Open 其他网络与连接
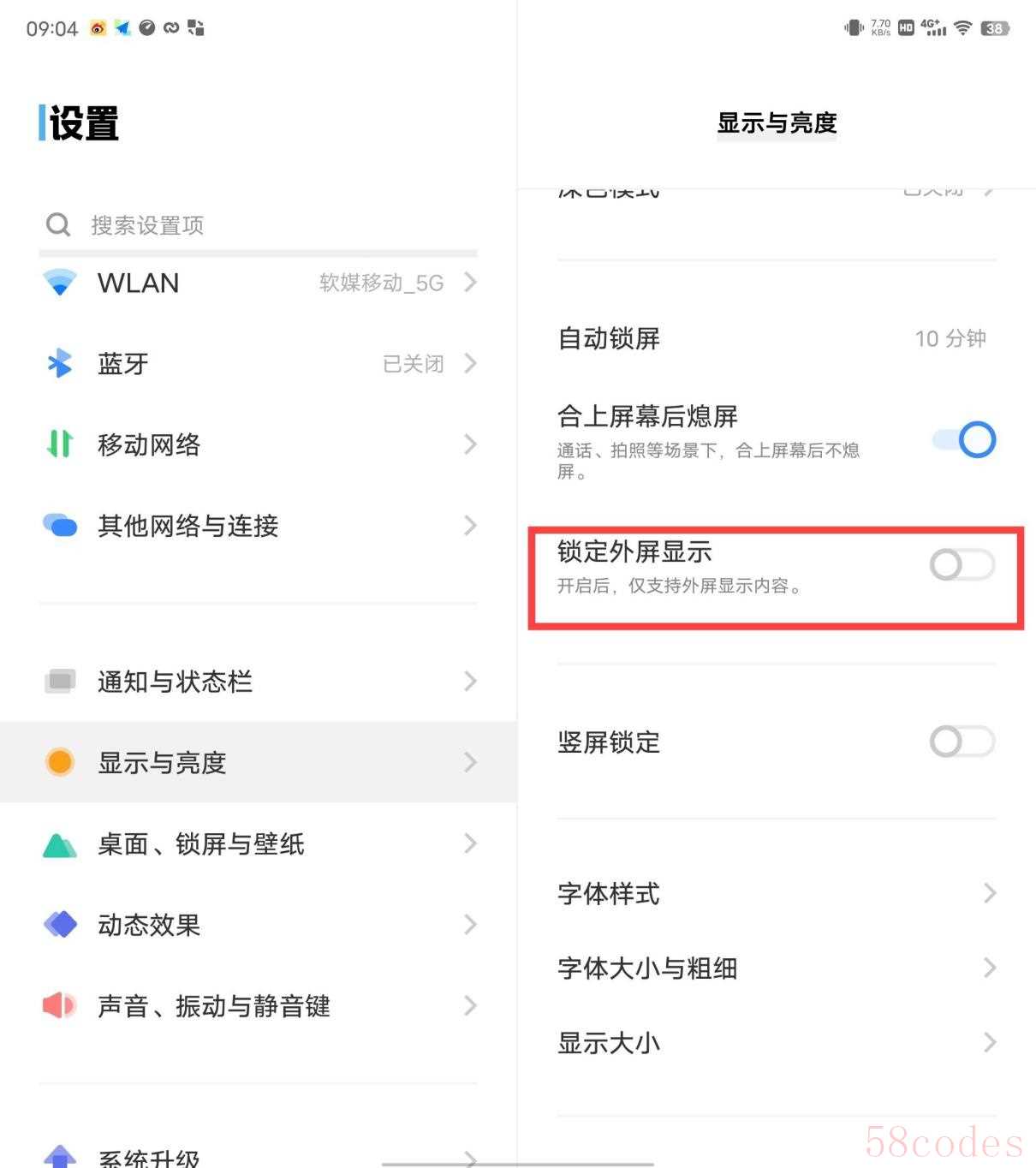The width and height of the screenshot is (1036, 1168). click(257, 526)
